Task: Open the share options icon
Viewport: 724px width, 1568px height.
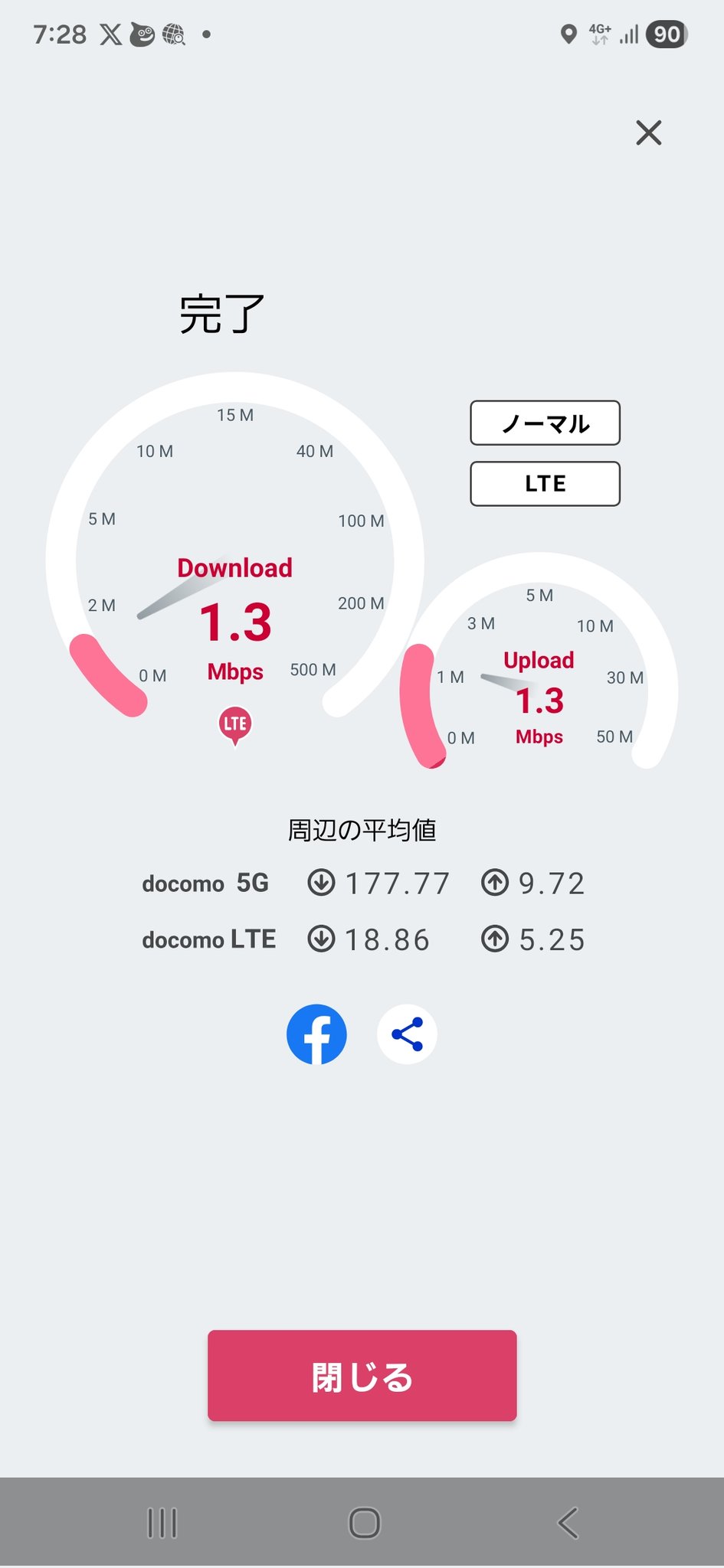Action: tap(407, 1034)
